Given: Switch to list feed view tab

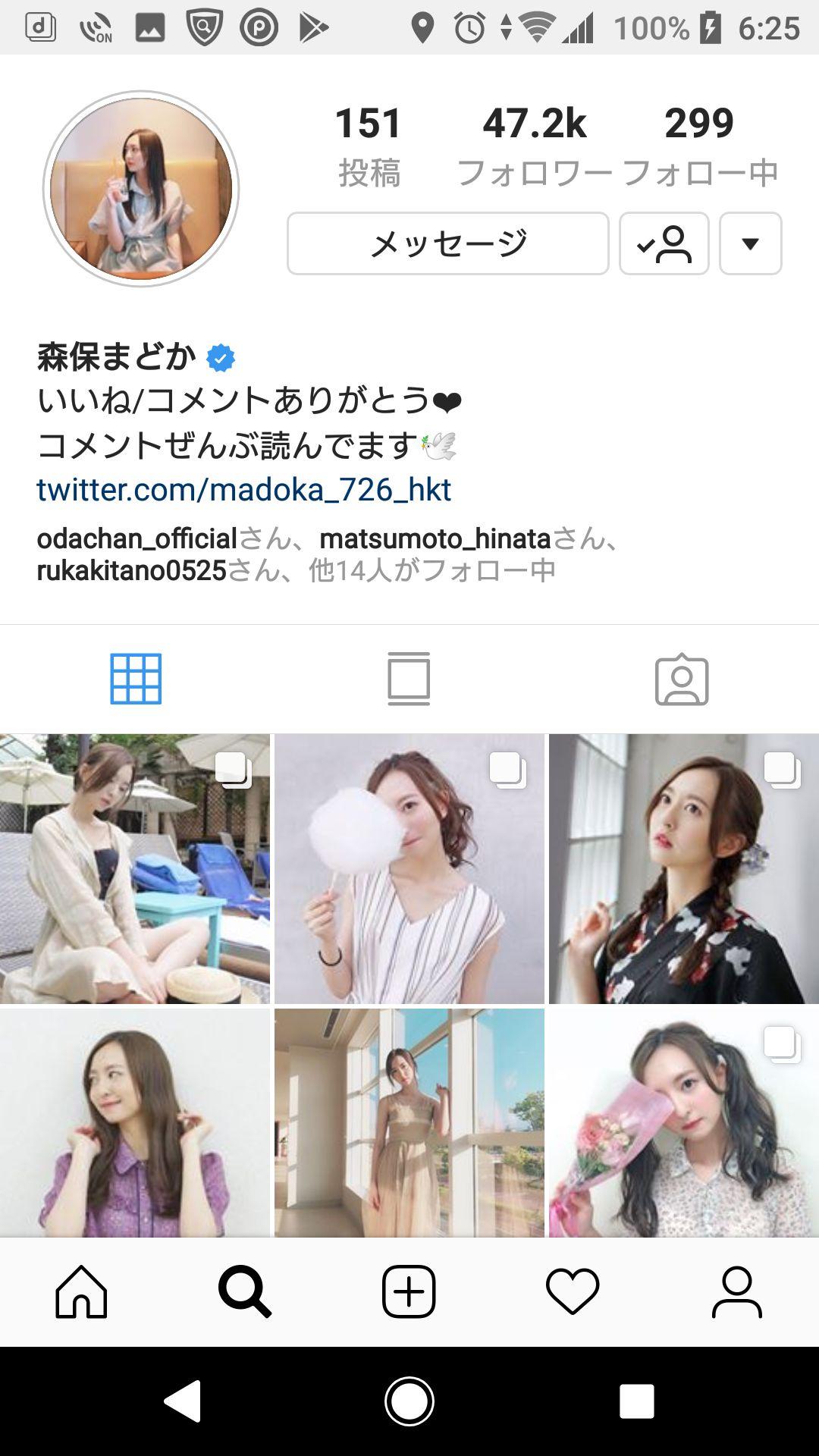Looking at the screenshot, I should click(409, 679).
